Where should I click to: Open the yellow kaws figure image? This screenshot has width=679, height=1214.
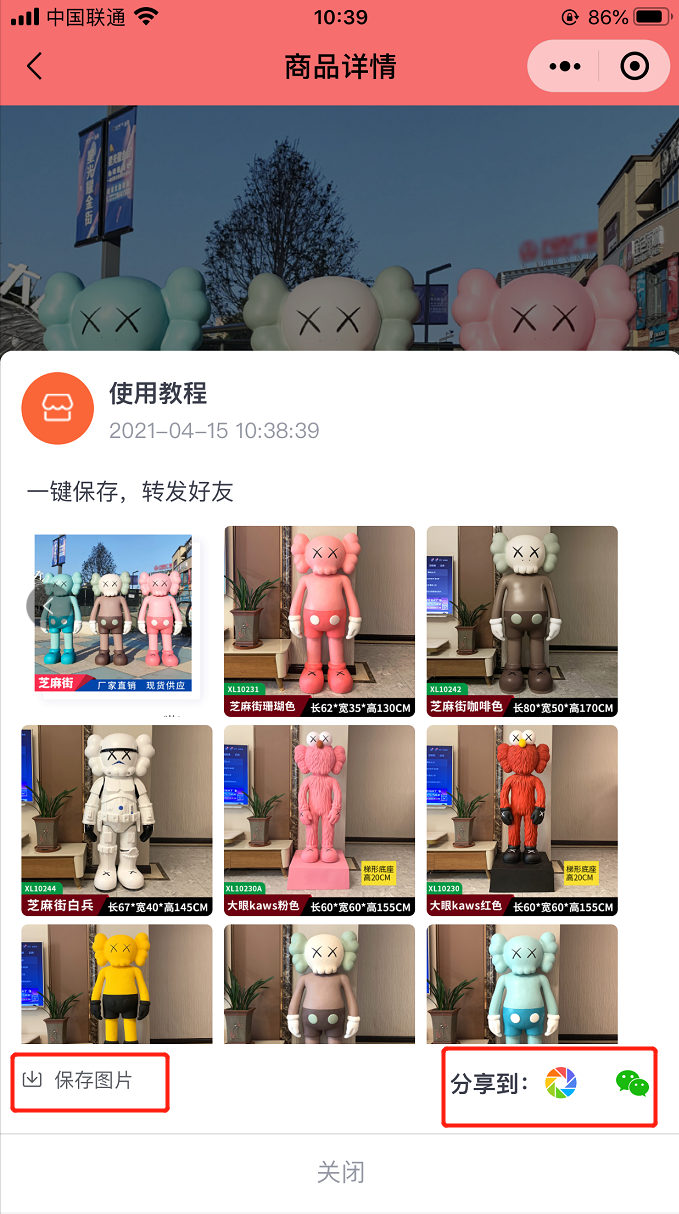tap(117, 984)
